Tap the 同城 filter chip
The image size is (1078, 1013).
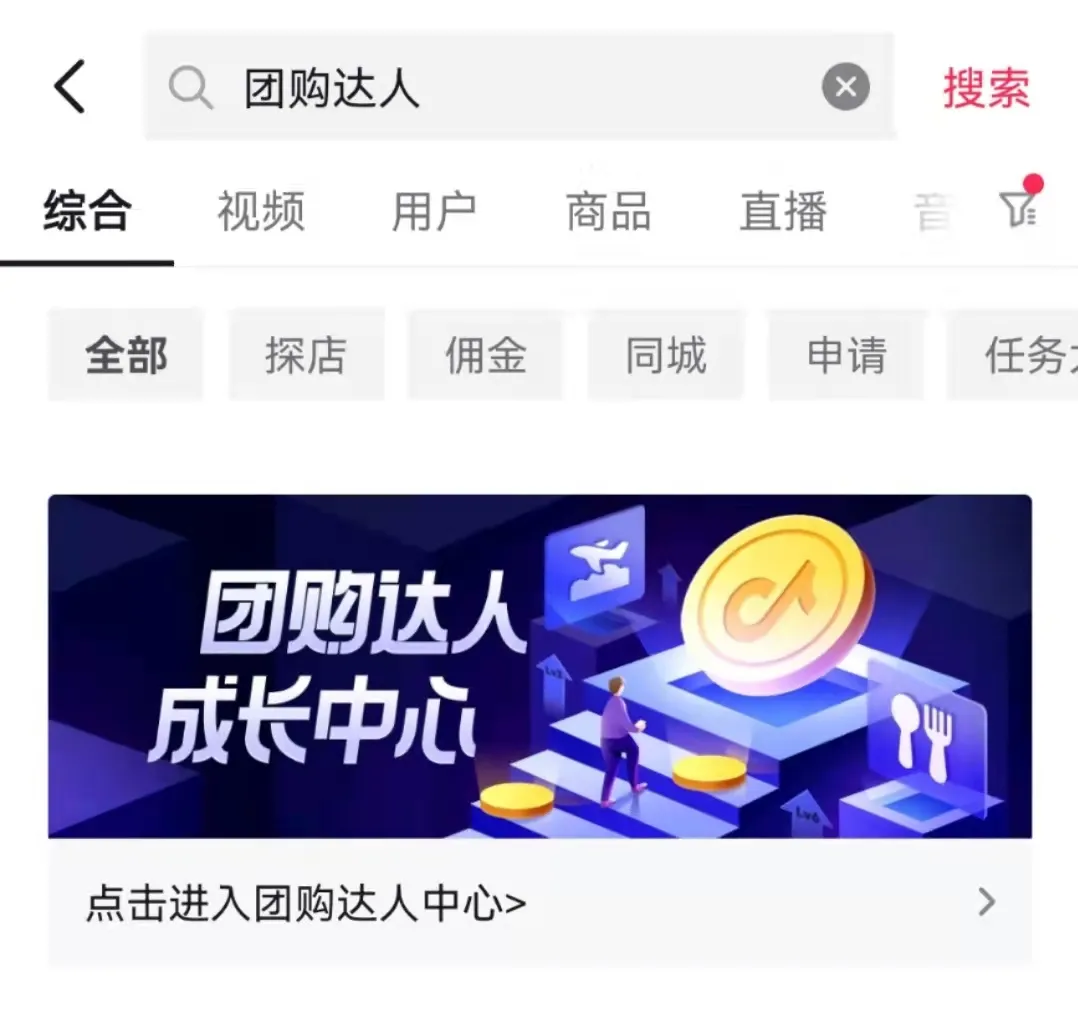tap(666, 355)
